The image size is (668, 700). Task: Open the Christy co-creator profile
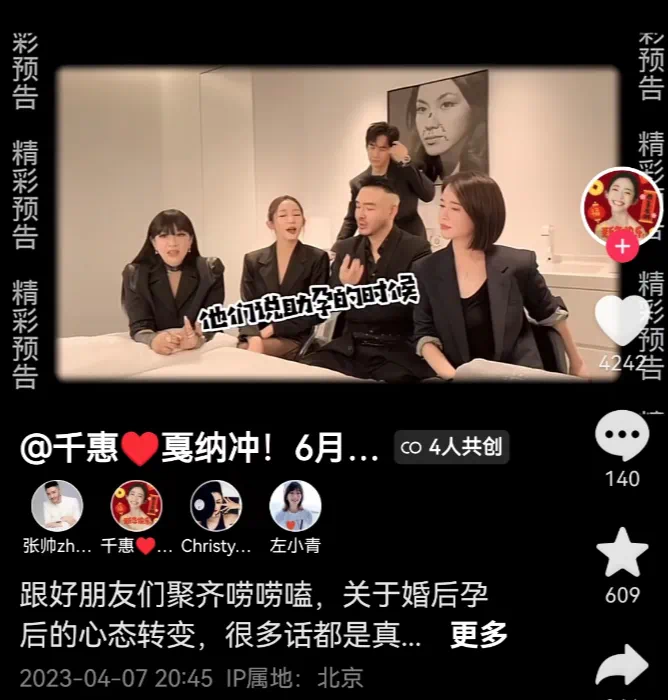[x=216, y=506]
